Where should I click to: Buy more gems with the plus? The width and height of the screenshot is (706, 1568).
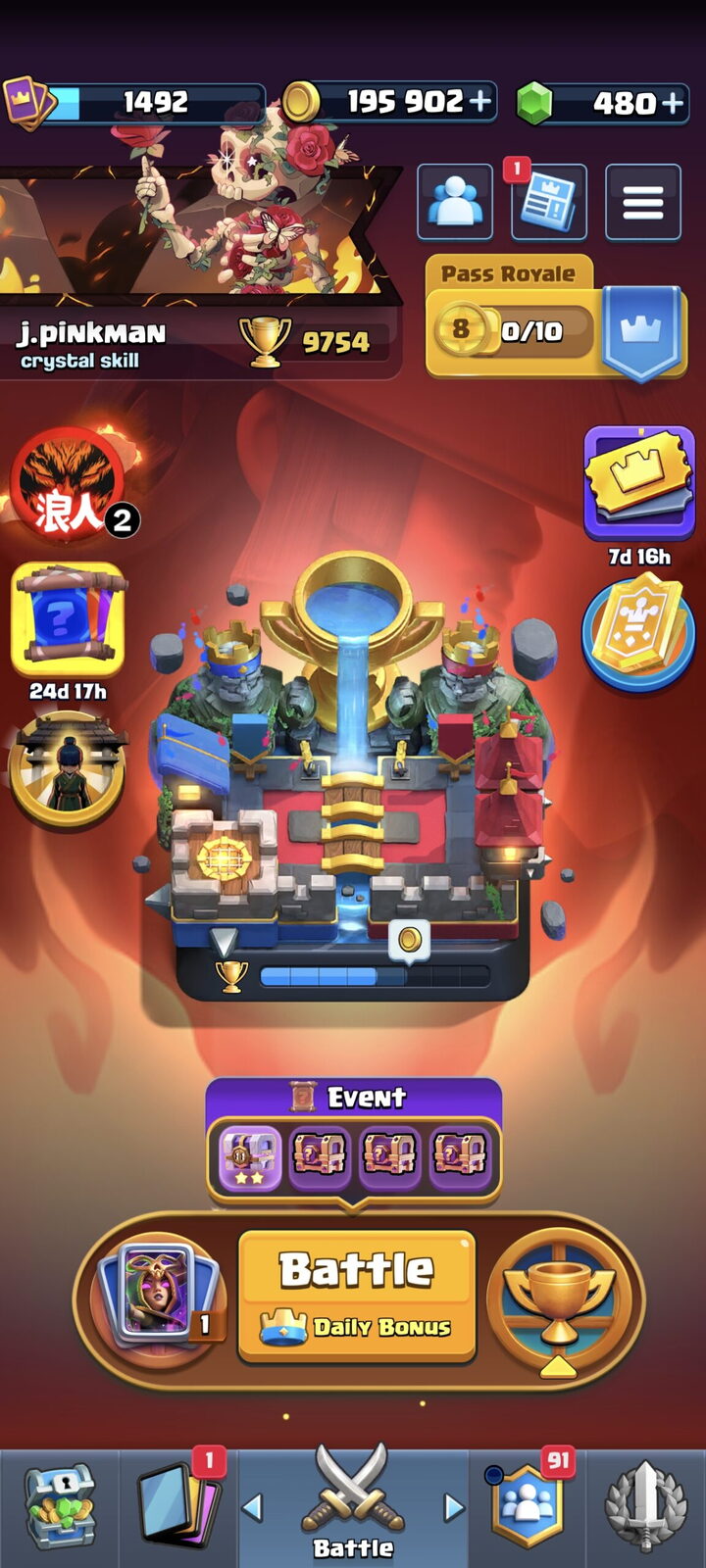click(x=673, y=102)
